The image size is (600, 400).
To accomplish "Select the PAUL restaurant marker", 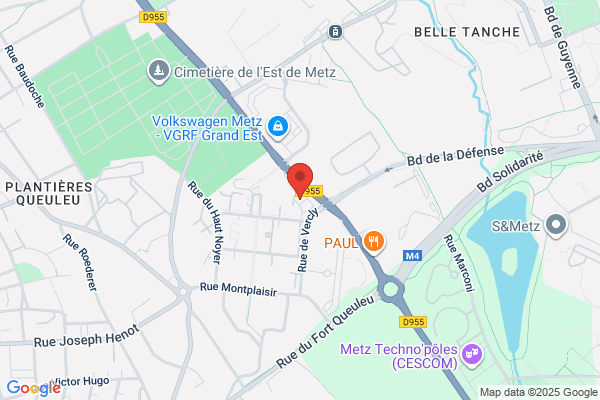I will (373, 242).
